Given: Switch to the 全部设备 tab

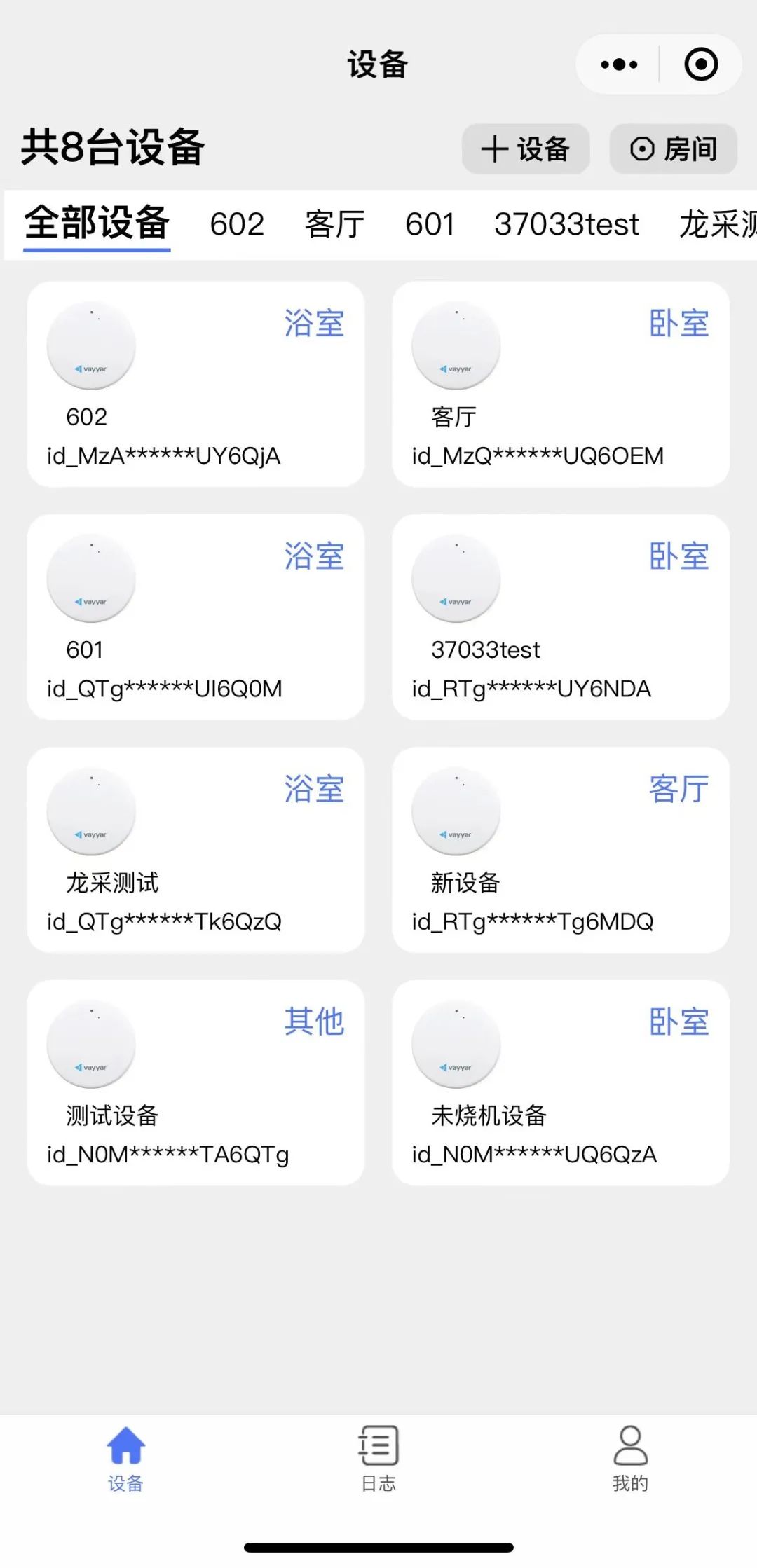Looking at the screenshot, I should 97,224.
